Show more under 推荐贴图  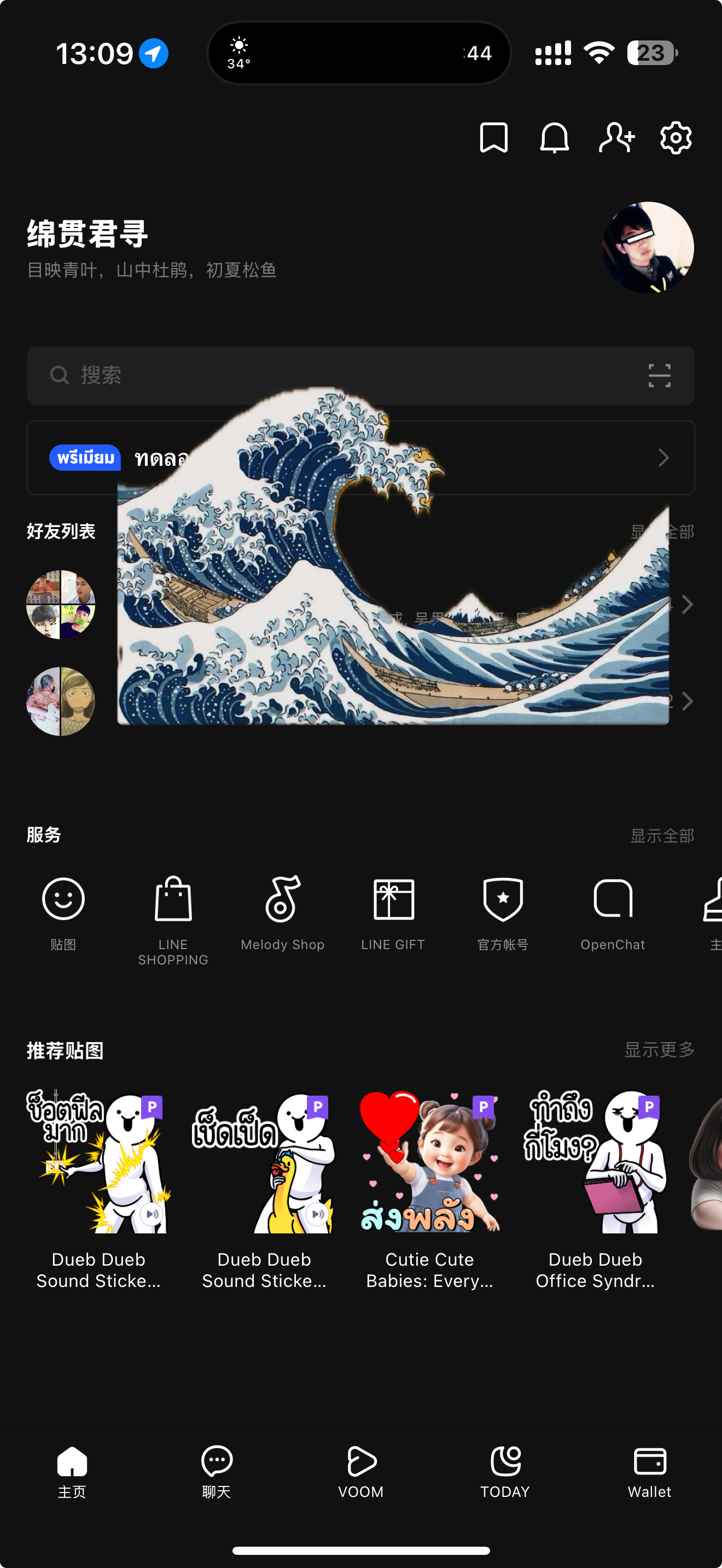tap(659, 1049)
